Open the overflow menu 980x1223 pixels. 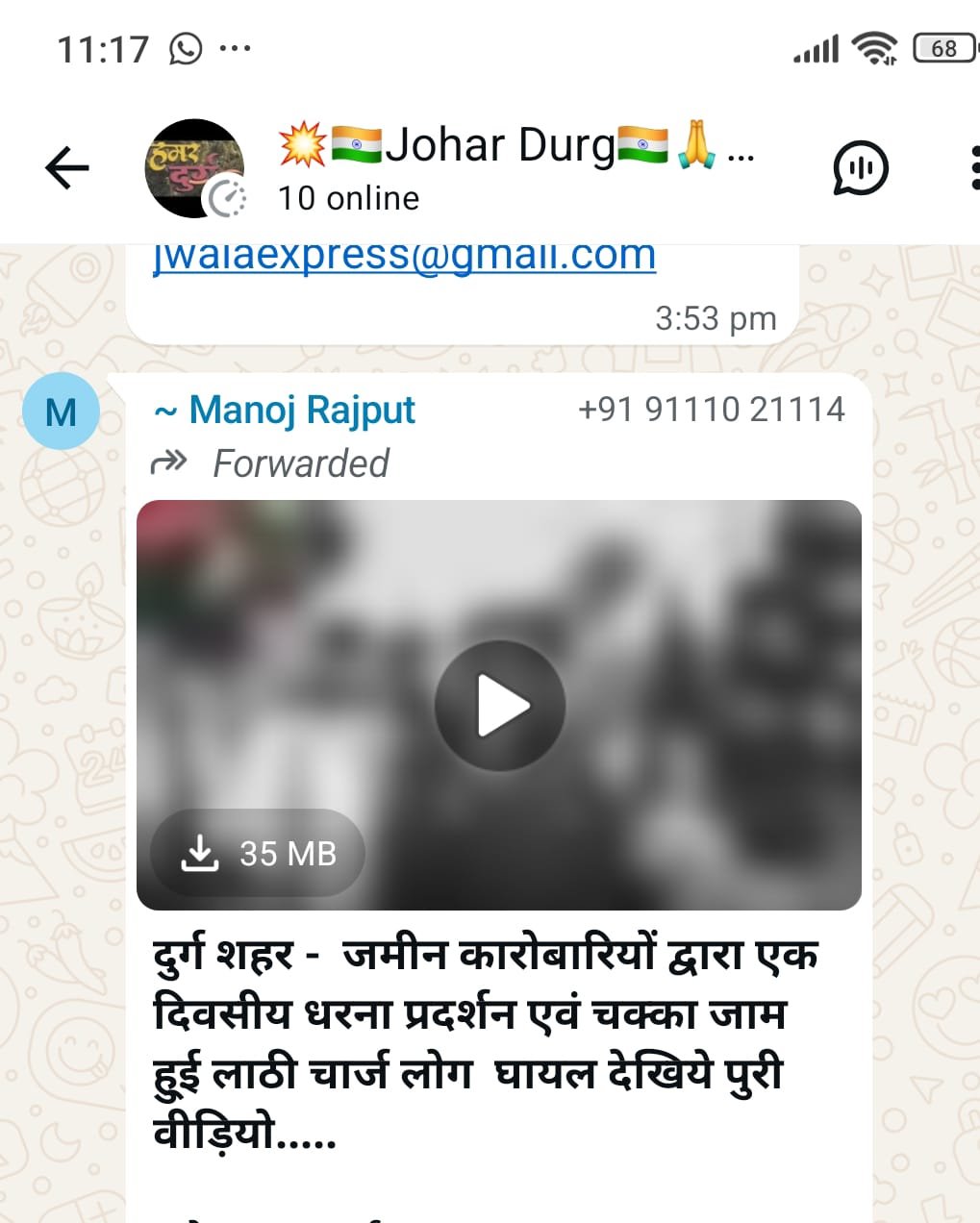[x=971, y=168]
